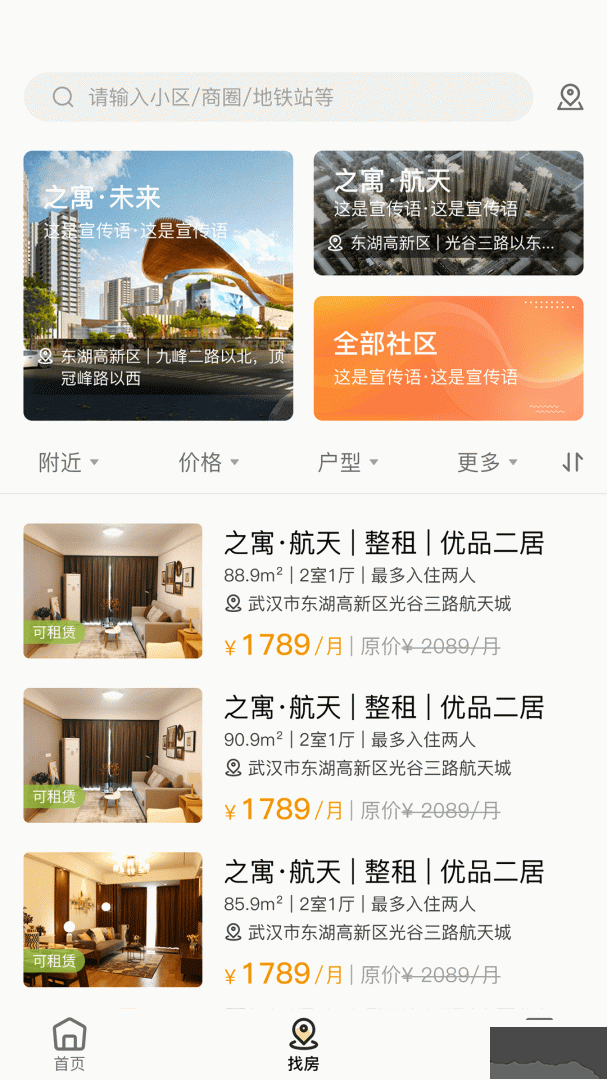Switch to the 首页 tab
Image resolution: width=607 pixels, height=1080 pixels.
[69, 1044]
